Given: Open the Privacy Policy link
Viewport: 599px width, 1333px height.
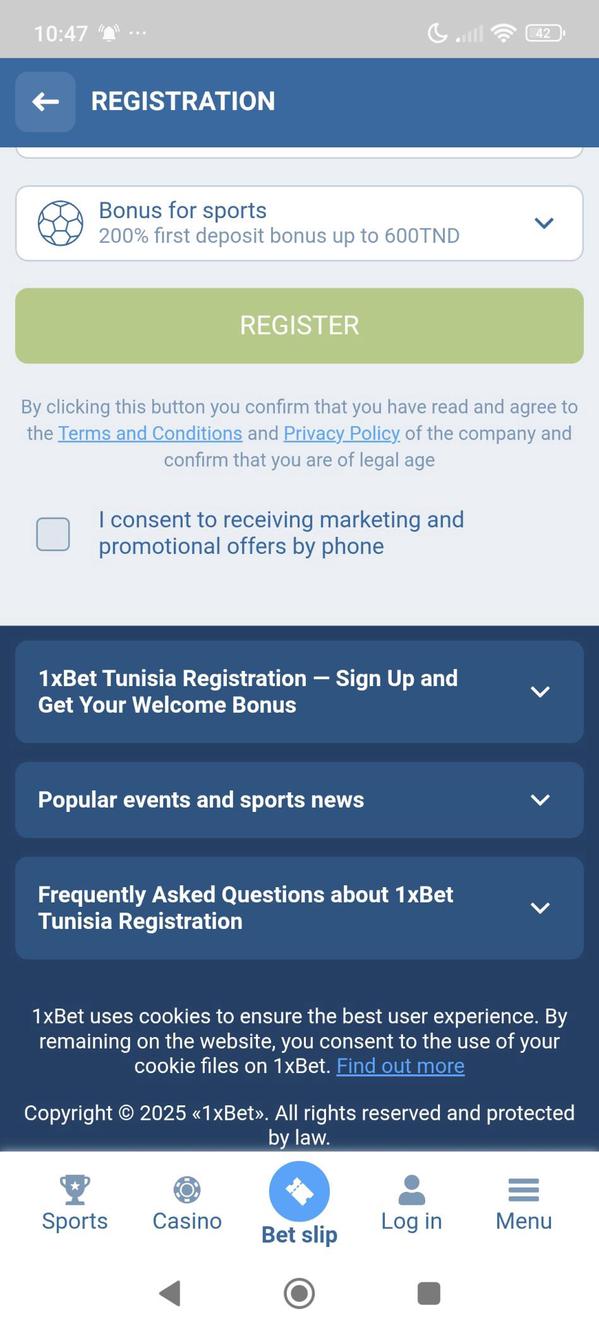Looking at the screenshot, I should [342, 433].
